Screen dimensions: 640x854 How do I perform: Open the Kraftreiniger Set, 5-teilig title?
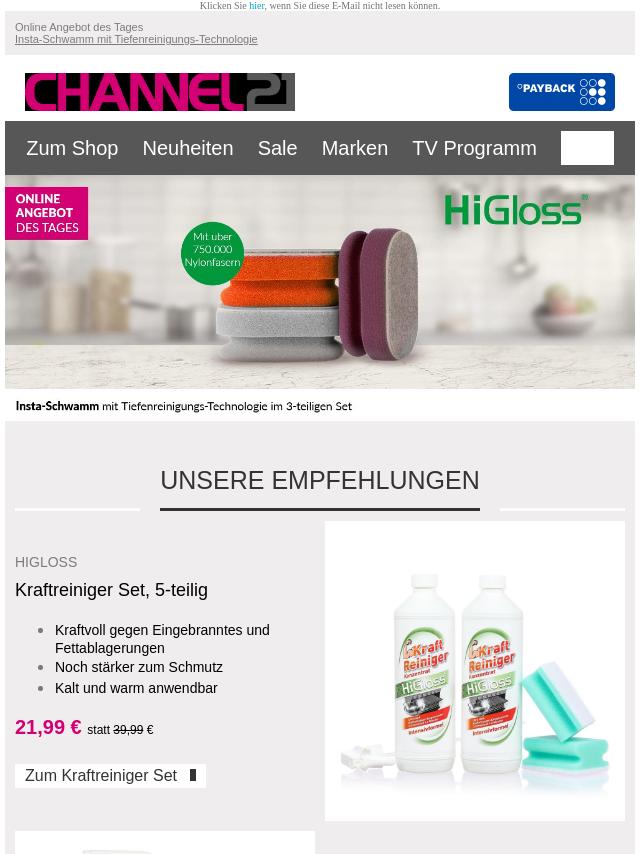pyautogui.click(x=111, y=590)
